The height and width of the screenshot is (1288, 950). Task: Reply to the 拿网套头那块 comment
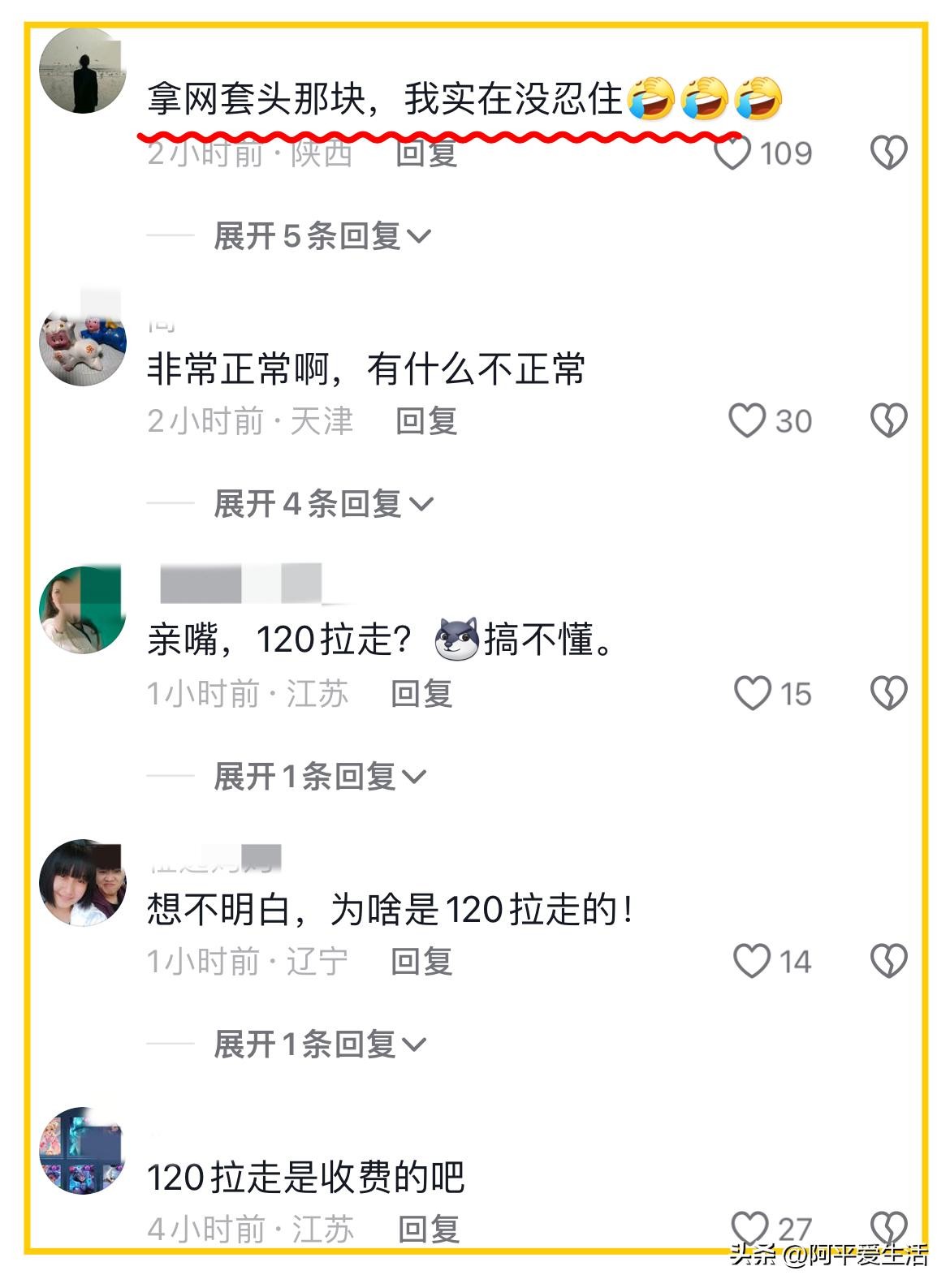coord(426,153)
